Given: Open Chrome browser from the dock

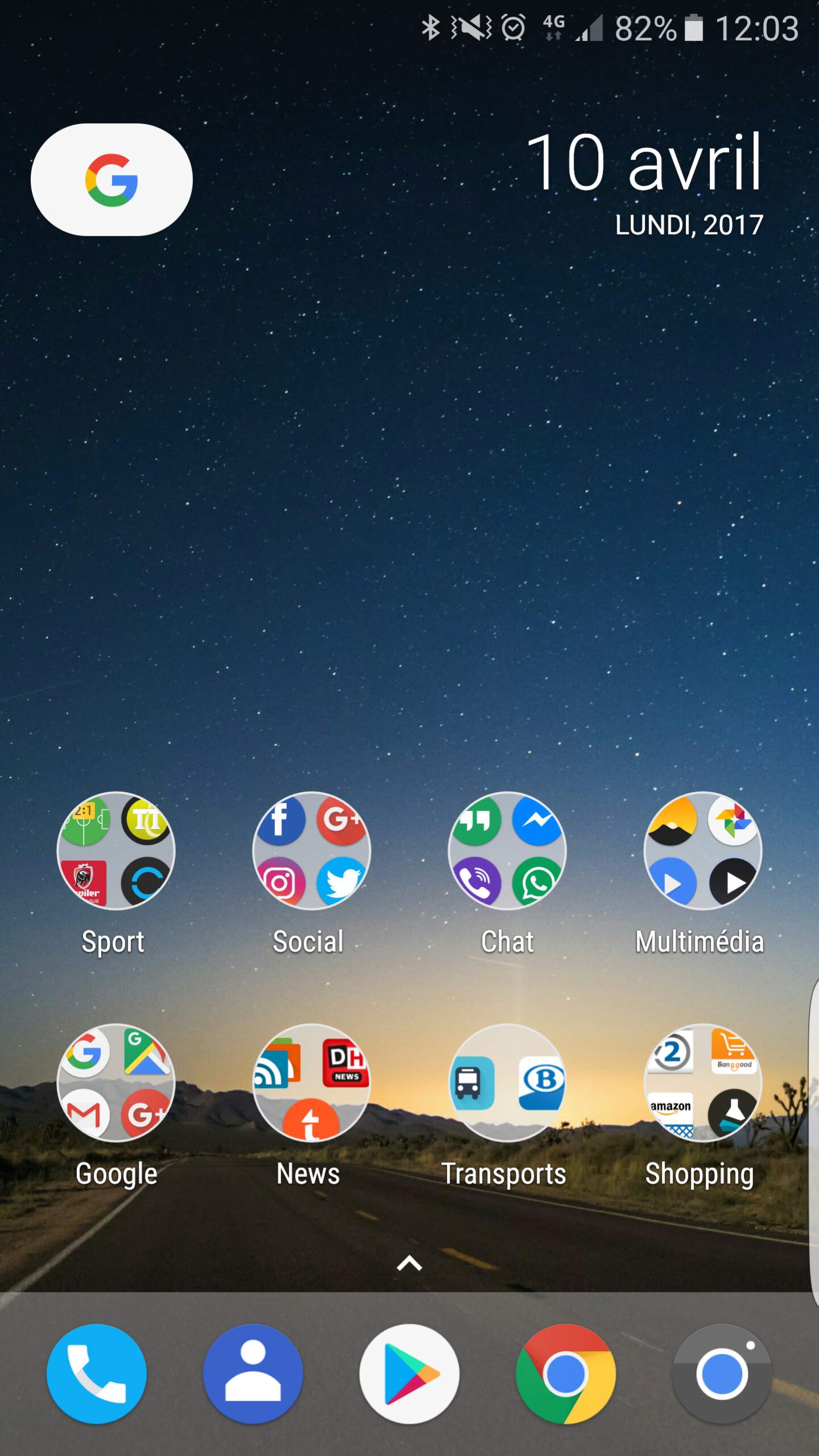Looking at the screenshot, I should 566,1374.
